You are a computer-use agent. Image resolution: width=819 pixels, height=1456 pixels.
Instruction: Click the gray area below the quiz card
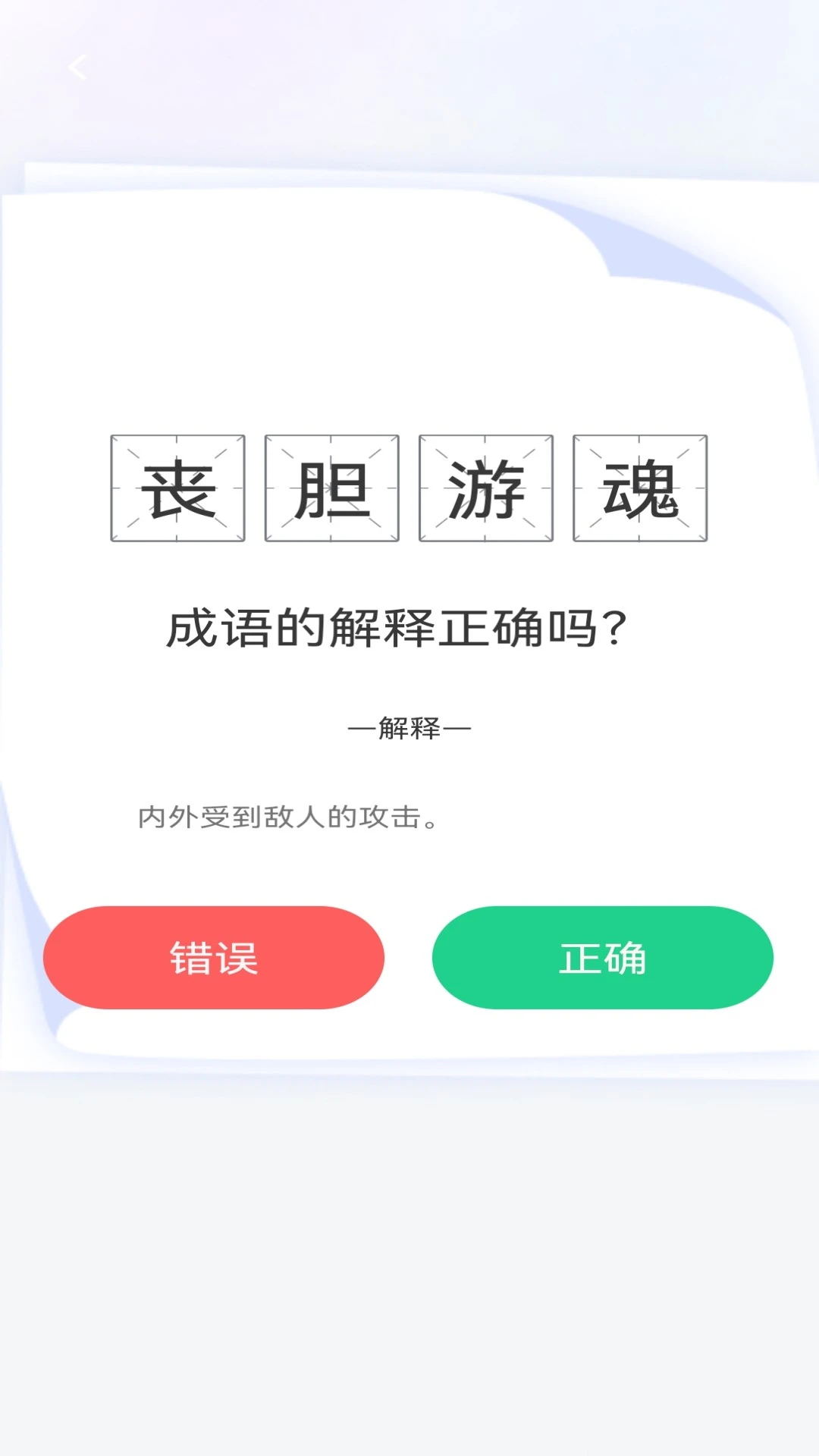[x=409, y=1251]
